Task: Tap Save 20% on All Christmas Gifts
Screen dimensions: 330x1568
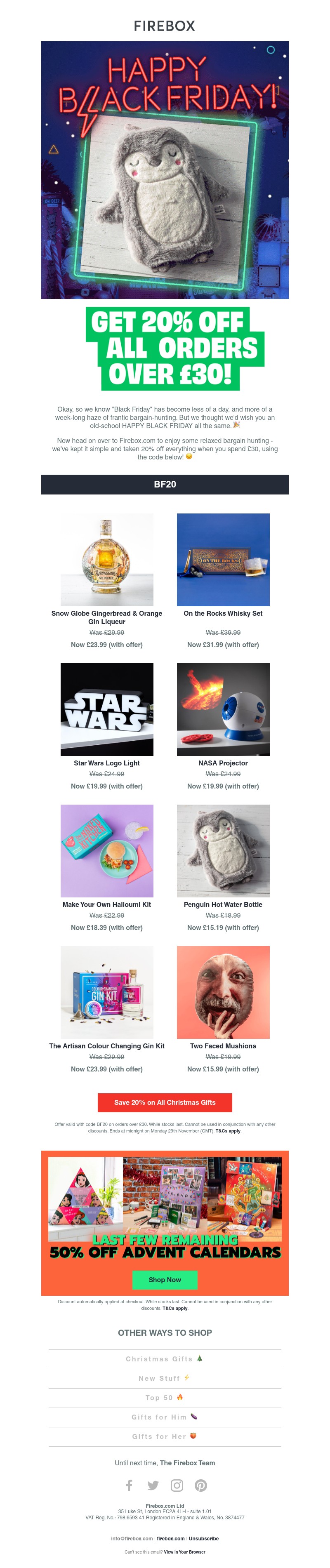Action: pos(165,1102)
